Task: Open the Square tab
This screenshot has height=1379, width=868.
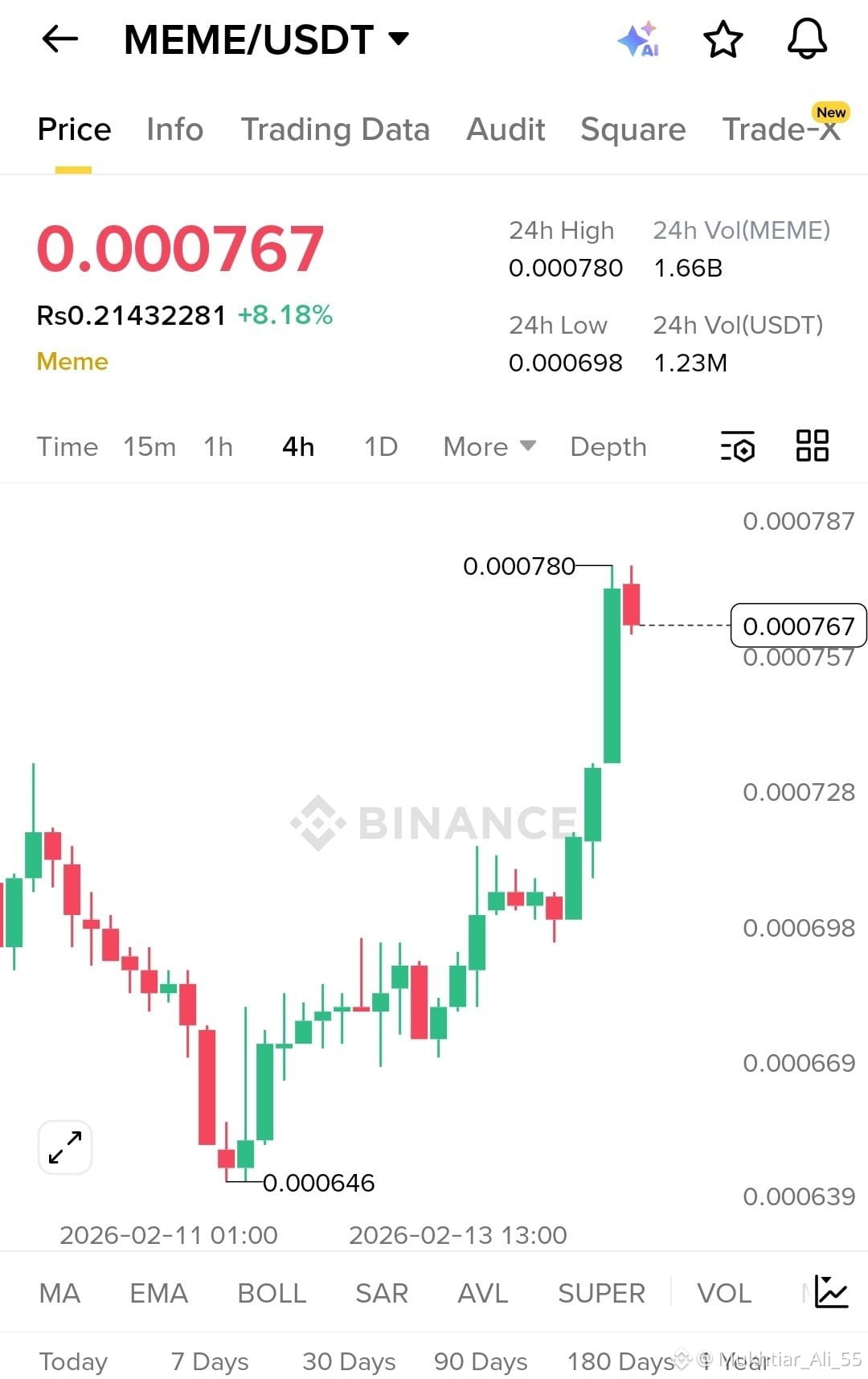Action: click(633, 129)
